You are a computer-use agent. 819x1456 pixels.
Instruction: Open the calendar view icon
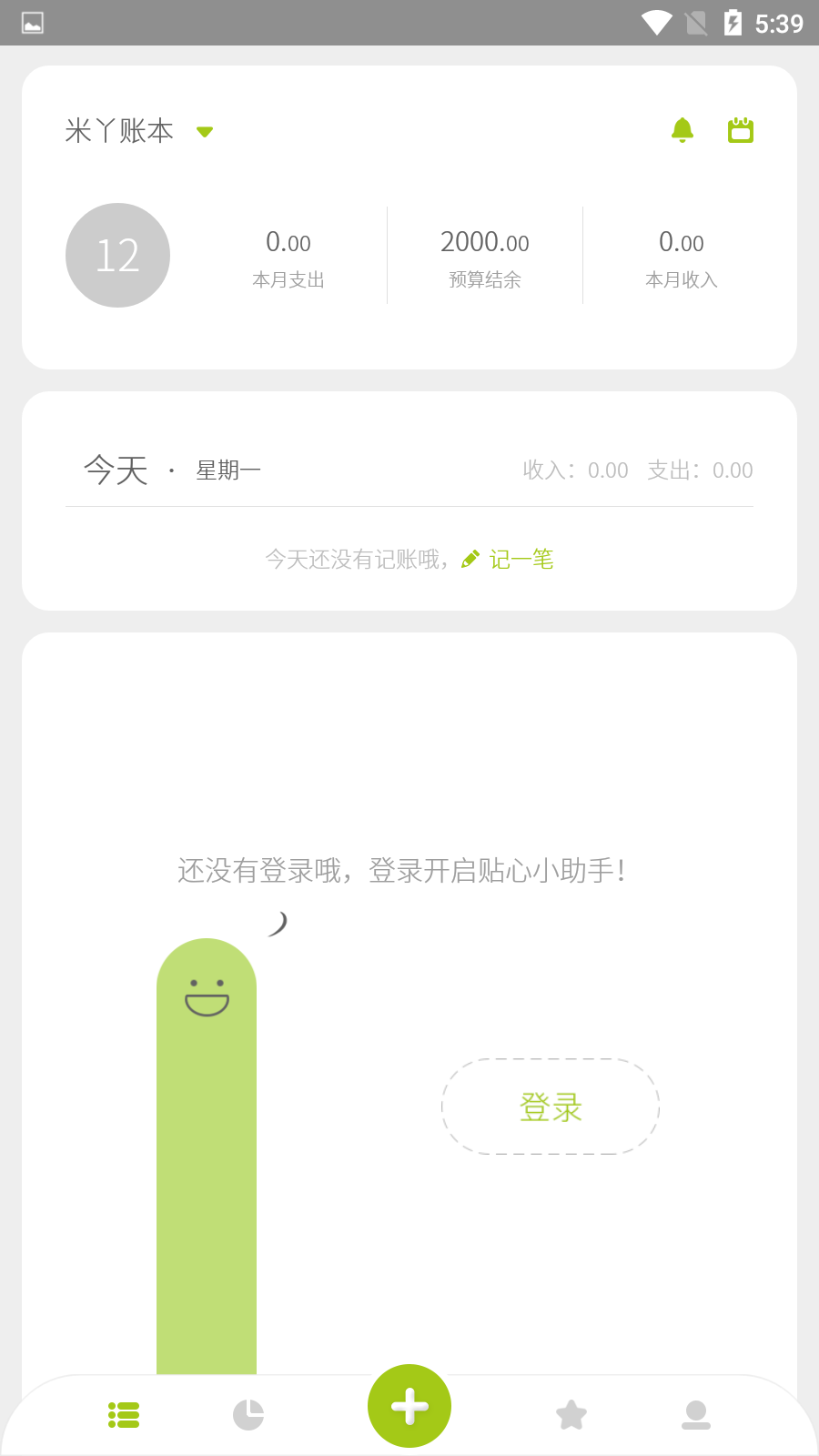[x=741, y=130]
